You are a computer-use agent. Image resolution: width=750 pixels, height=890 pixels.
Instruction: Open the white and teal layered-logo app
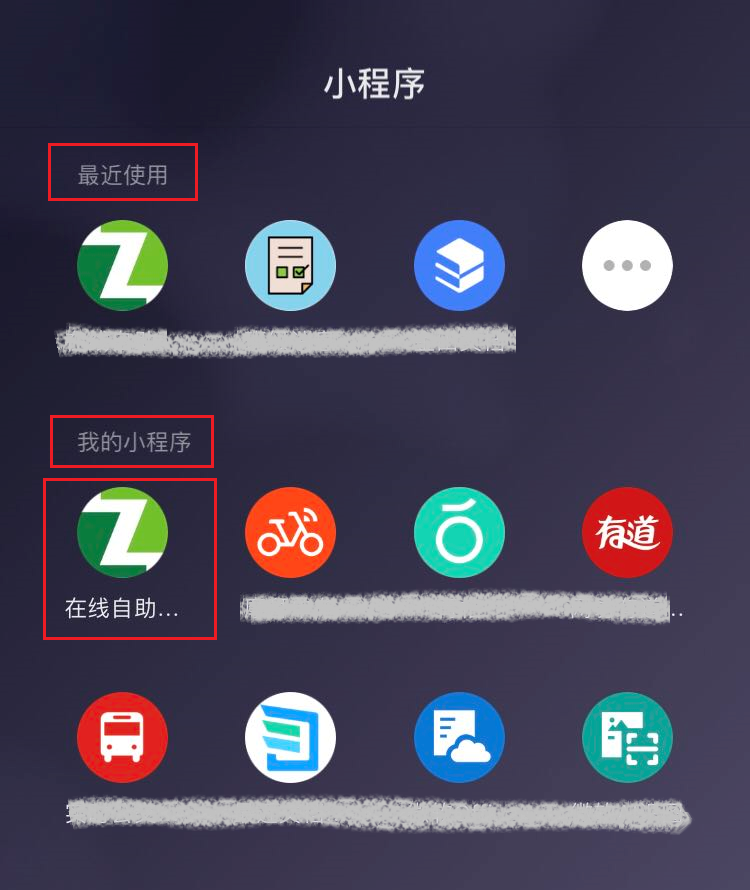290,738
